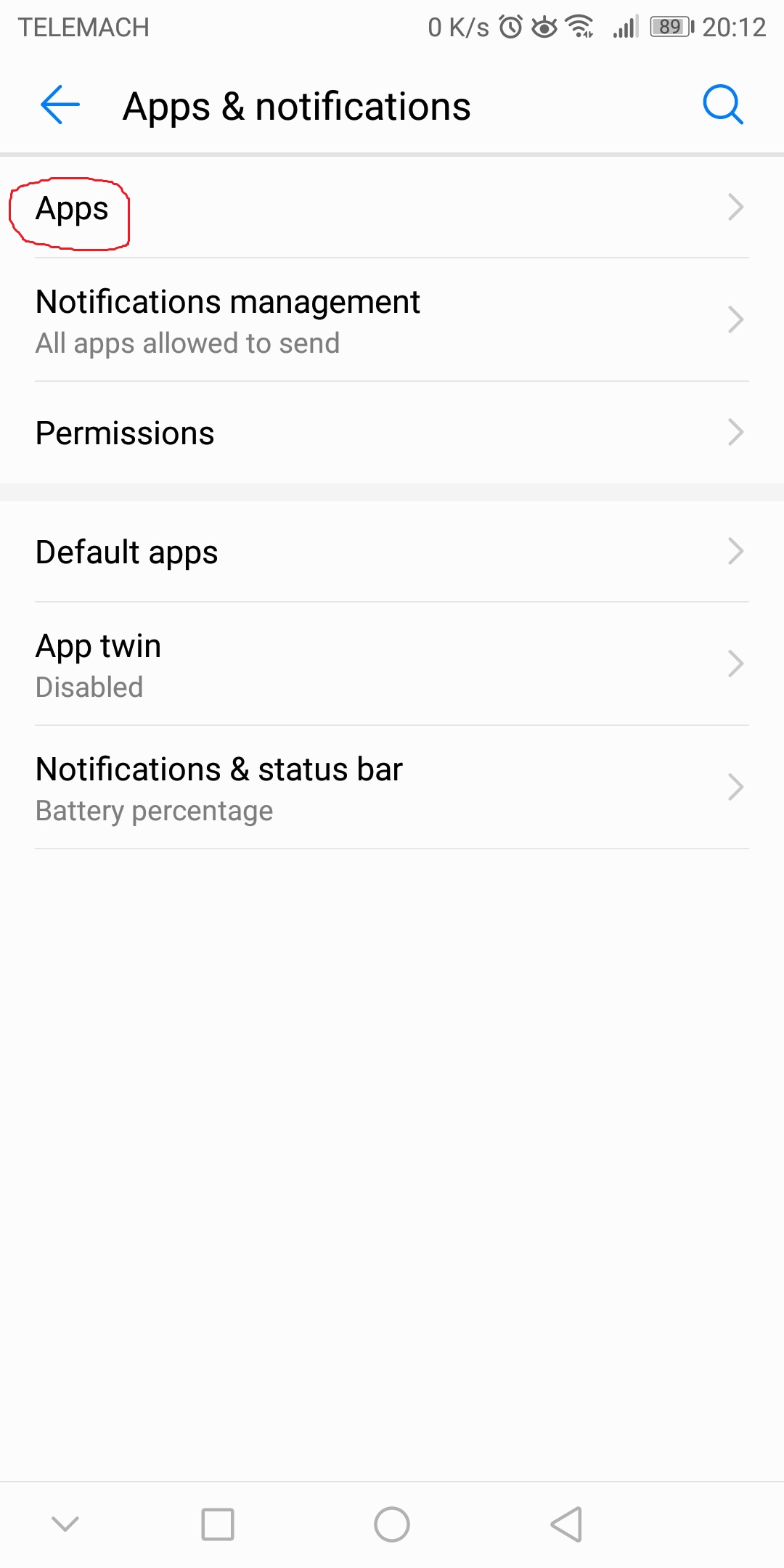Hide the navigation bar with the down chevron
The height and width of the screenshot is (1568, 784).
pos(65,1523)
